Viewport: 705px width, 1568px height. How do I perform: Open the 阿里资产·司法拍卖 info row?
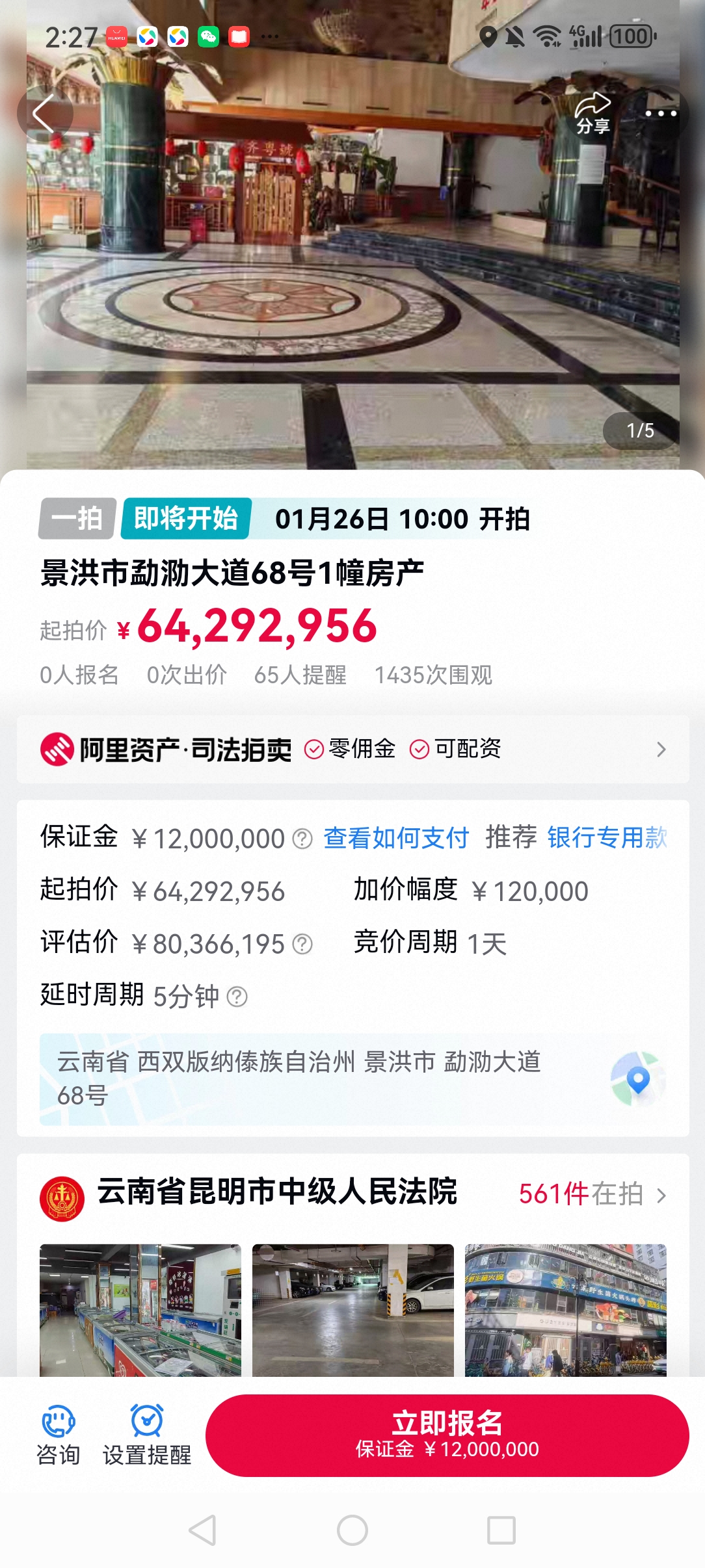(x=352, y=750)
